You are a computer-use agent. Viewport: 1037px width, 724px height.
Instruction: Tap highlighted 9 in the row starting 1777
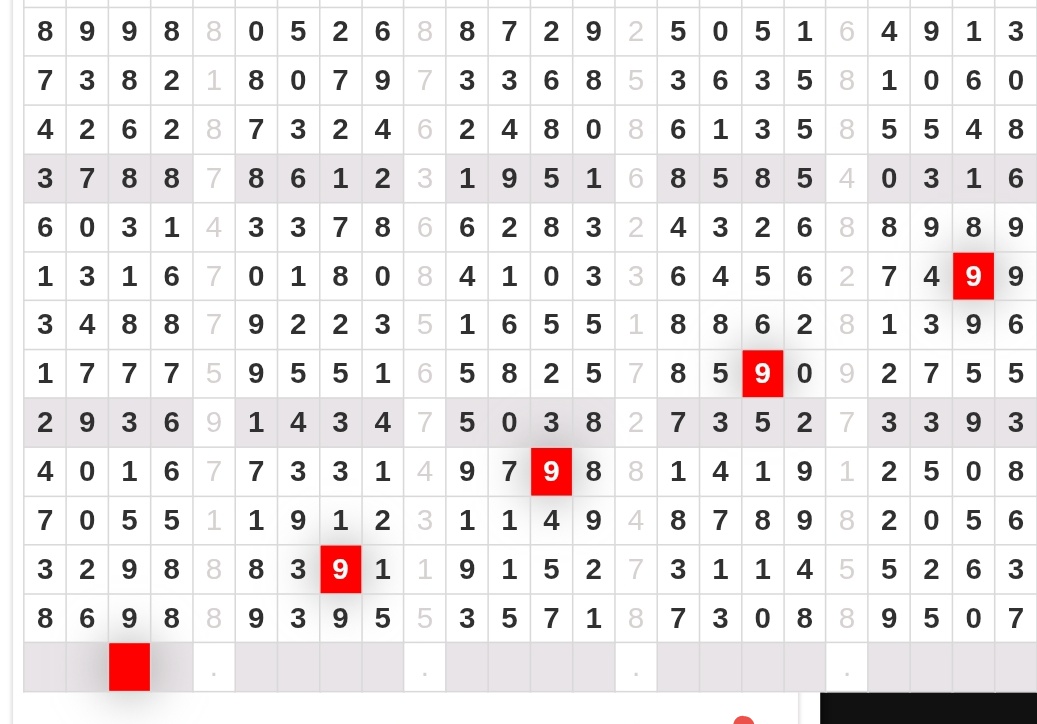click(x=762, y=374)
